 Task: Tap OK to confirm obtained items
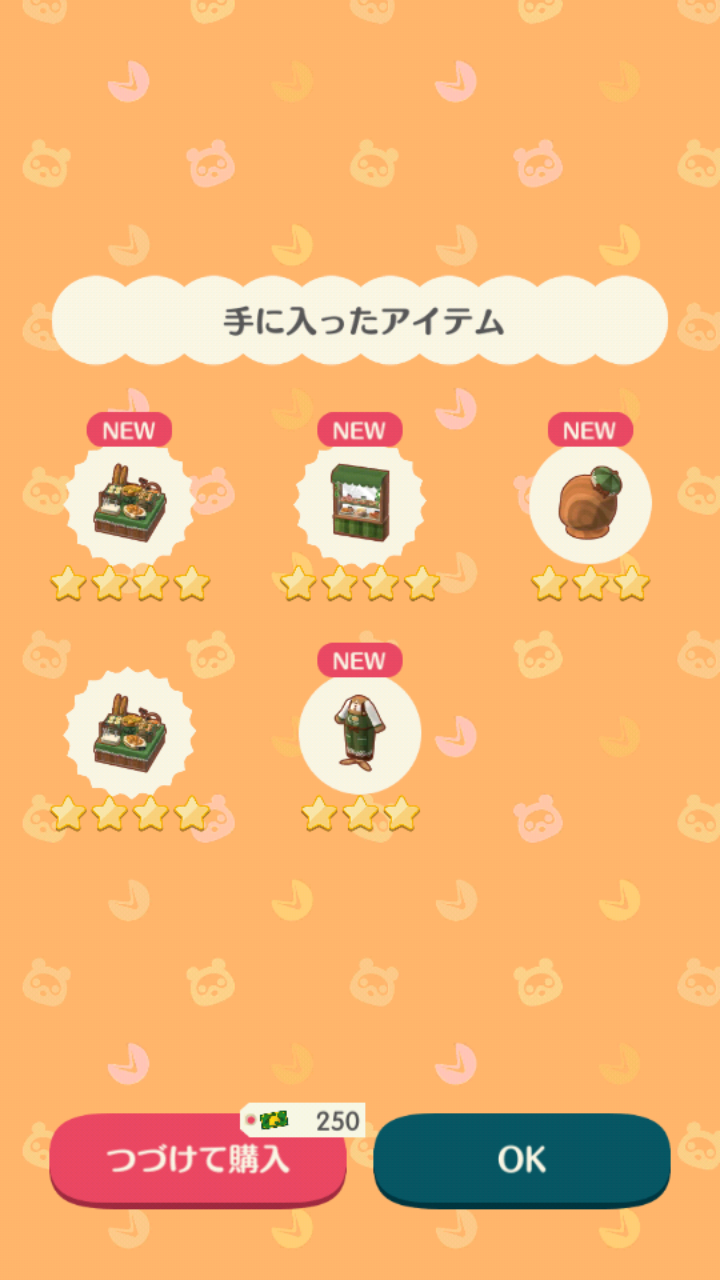pyautogui.click(x=522, y=1160)
